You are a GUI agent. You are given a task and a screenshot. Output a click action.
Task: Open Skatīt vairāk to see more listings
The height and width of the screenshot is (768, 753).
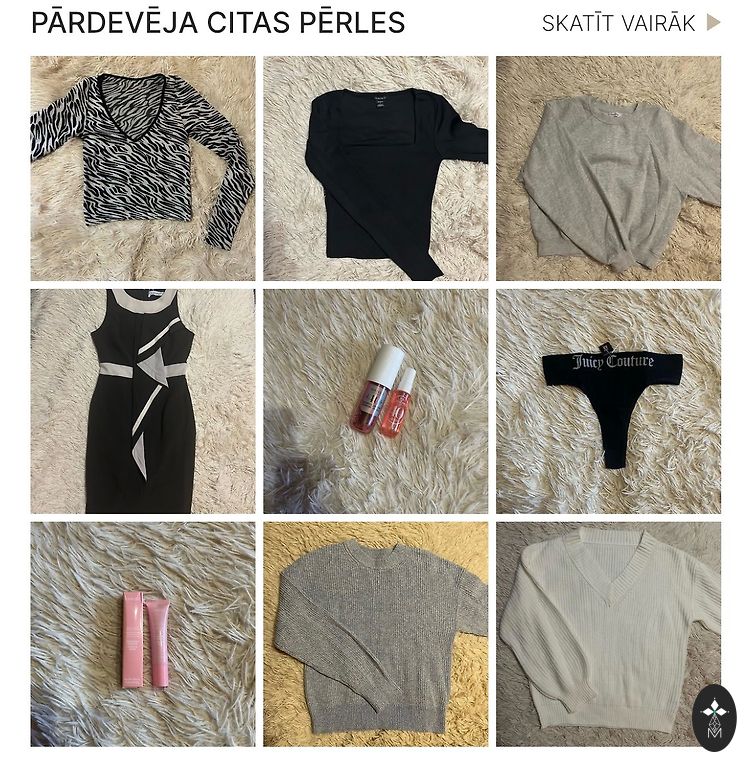630,23
